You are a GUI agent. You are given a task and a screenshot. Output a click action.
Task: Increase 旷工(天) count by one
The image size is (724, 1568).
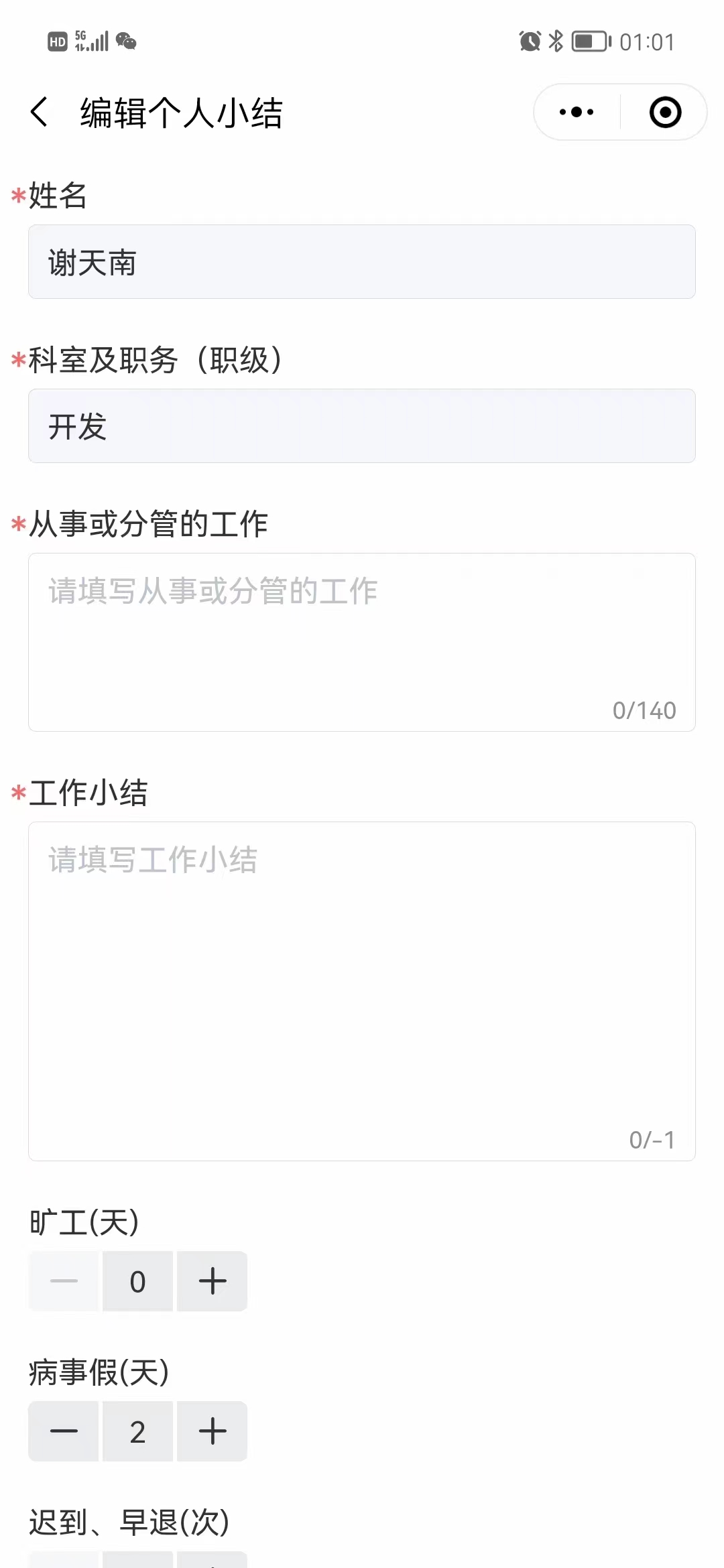pyautogui.click(x=213, y=1281)
